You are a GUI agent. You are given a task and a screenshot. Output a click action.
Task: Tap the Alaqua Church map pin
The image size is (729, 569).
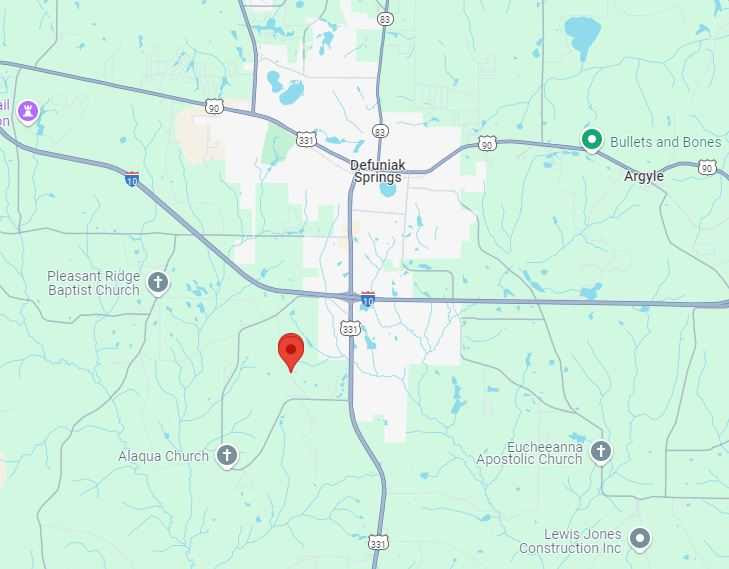point(227,456)
